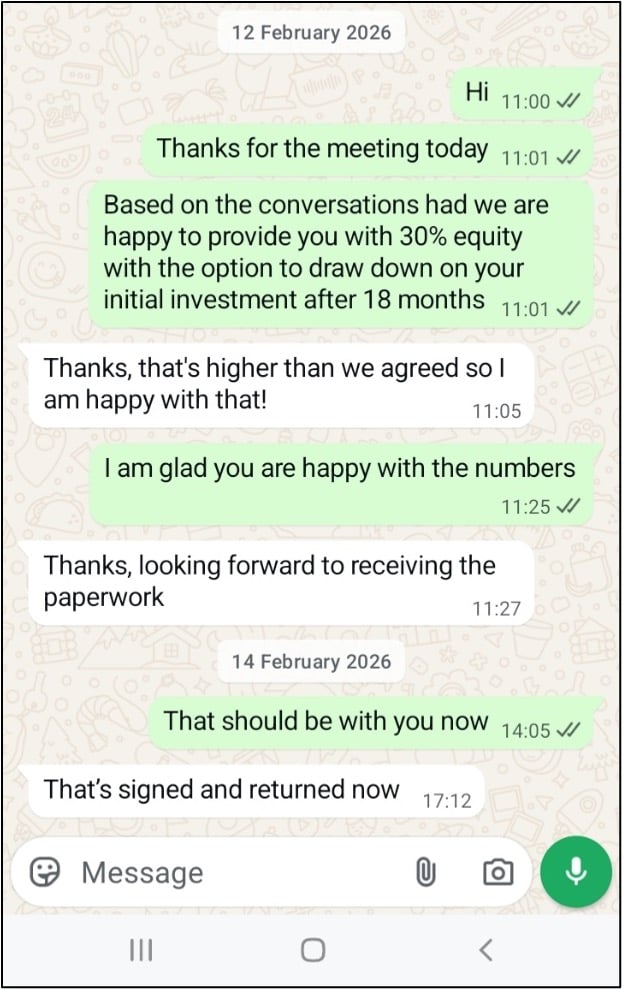Go to home via system home button
Screen dimensions: 626x990
[x=313, y=950]
